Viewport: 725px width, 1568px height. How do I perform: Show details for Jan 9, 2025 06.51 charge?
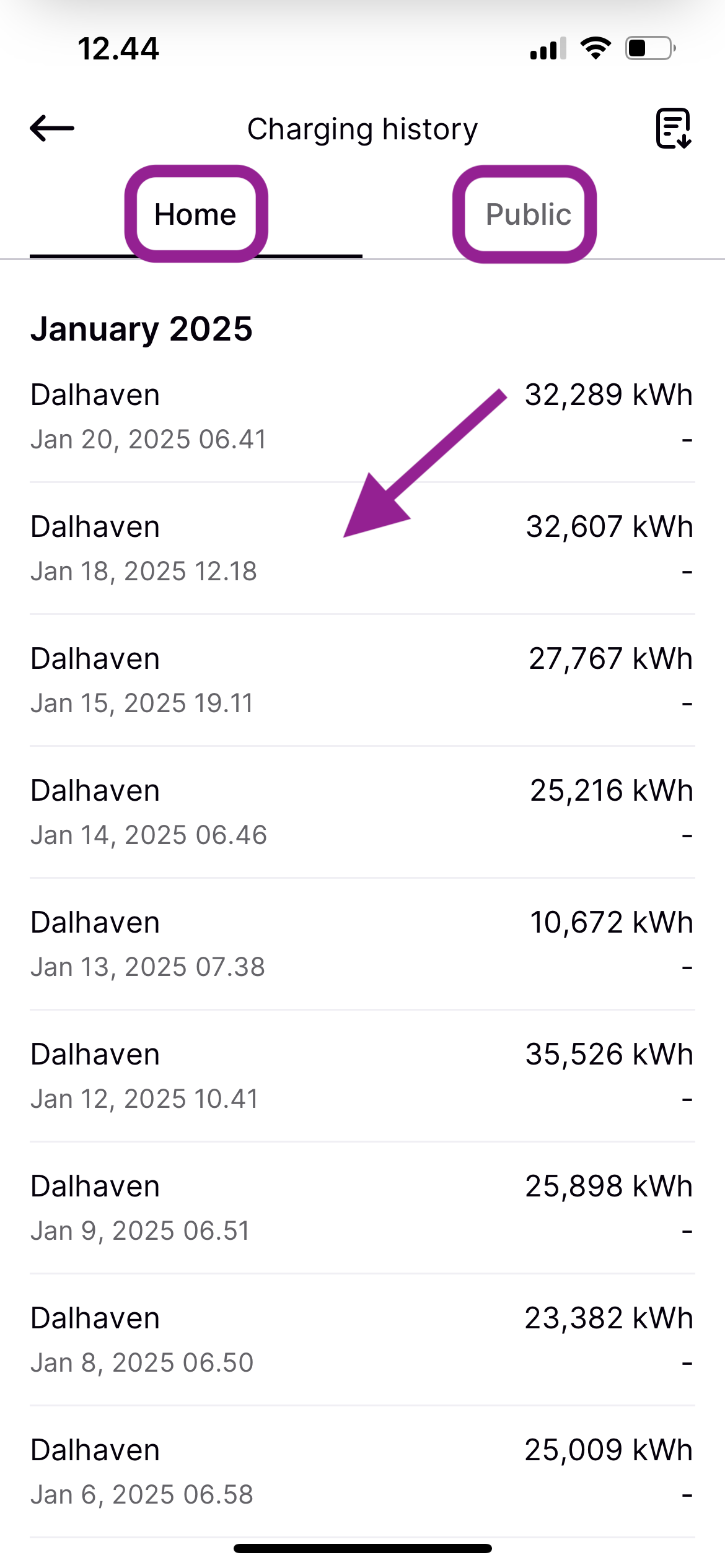362,1208
